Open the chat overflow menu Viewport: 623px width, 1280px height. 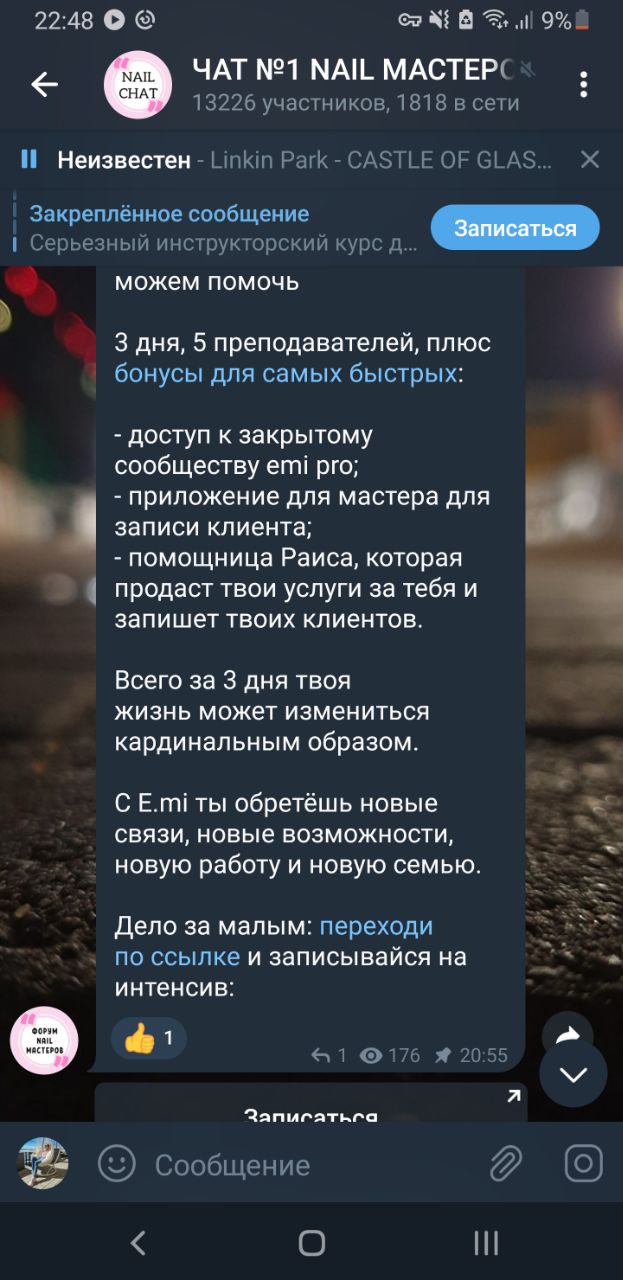click(584, 85)
